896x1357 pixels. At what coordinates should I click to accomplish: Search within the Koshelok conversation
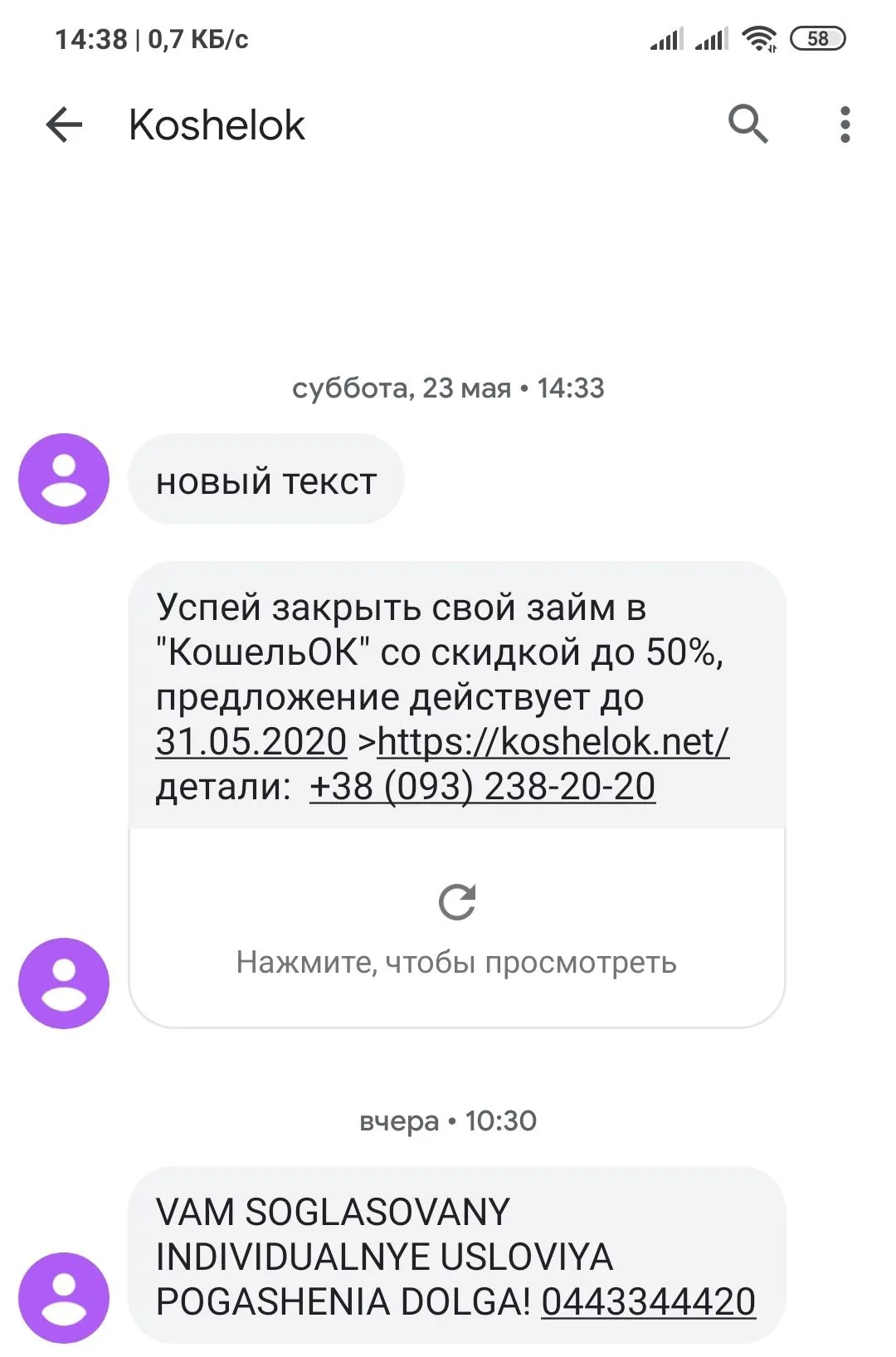pyautogui.click(x=747, y=124)
